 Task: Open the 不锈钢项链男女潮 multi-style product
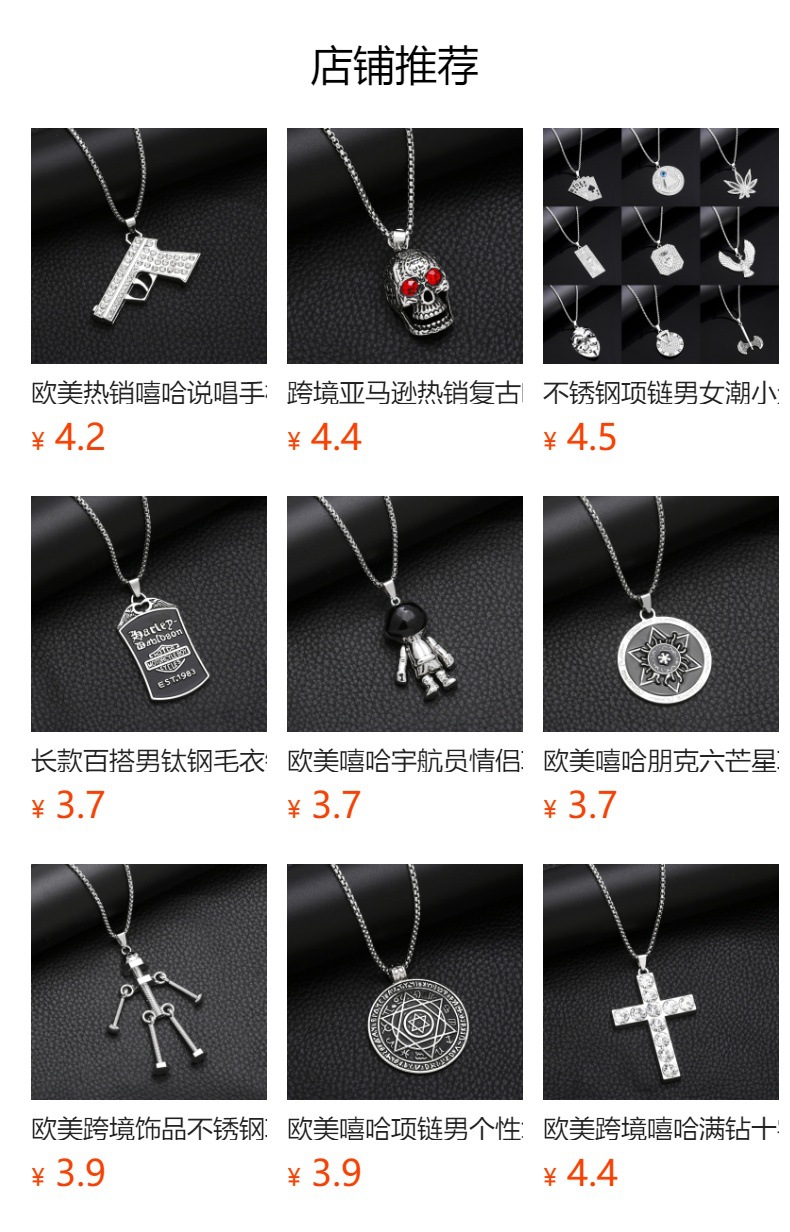(x=660, y=246)
